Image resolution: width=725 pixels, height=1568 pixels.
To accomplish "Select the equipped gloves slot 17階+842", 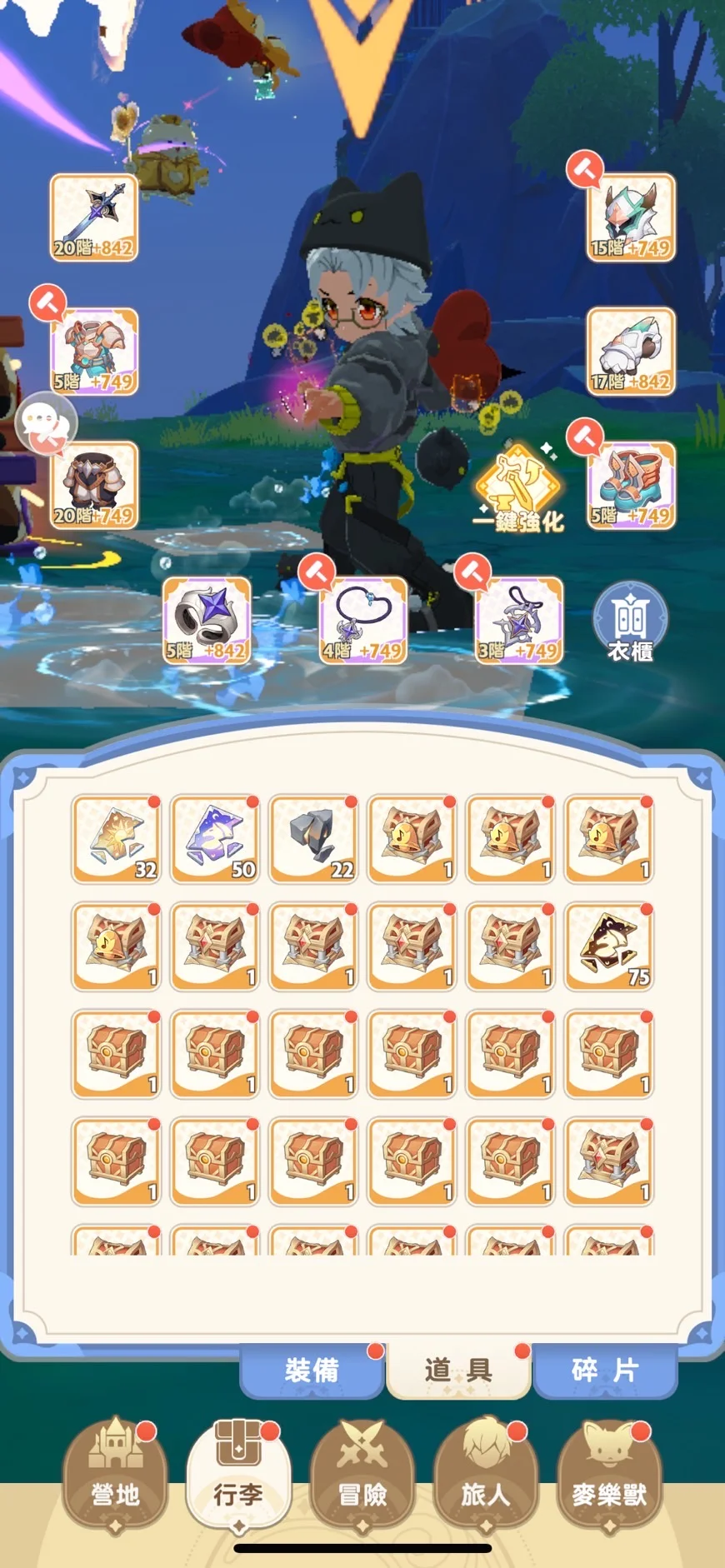I will [x=631, y=352].
